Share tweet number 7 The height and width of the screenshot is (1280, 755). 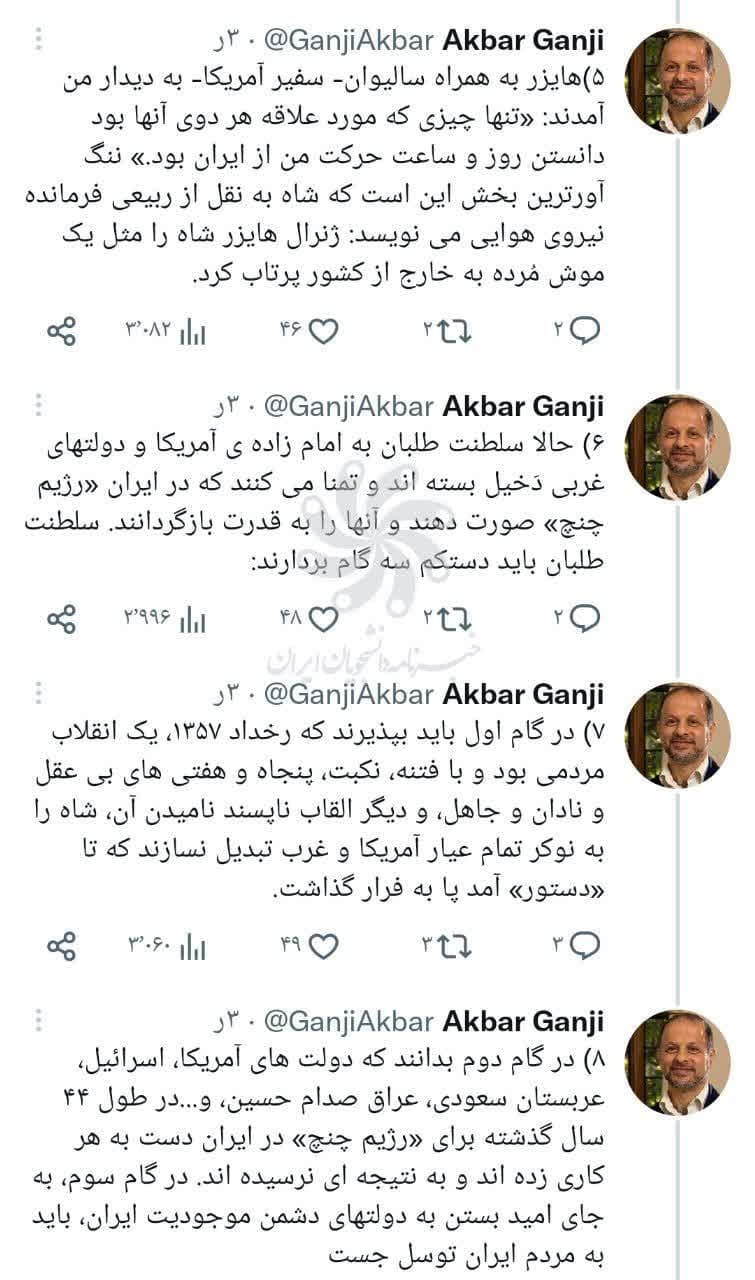tap(62, 944)
